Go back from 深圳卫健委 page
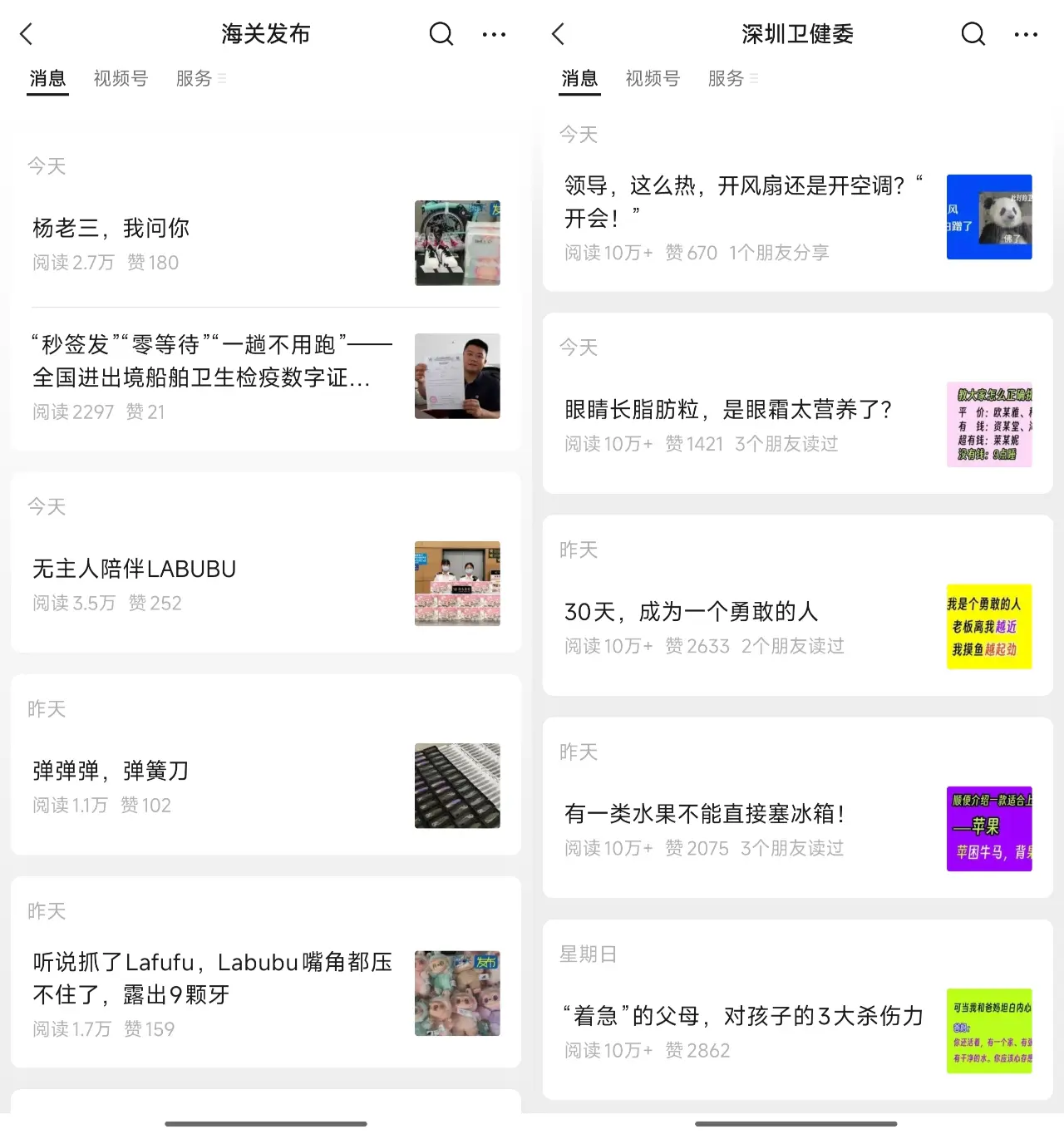 [559, 34]
